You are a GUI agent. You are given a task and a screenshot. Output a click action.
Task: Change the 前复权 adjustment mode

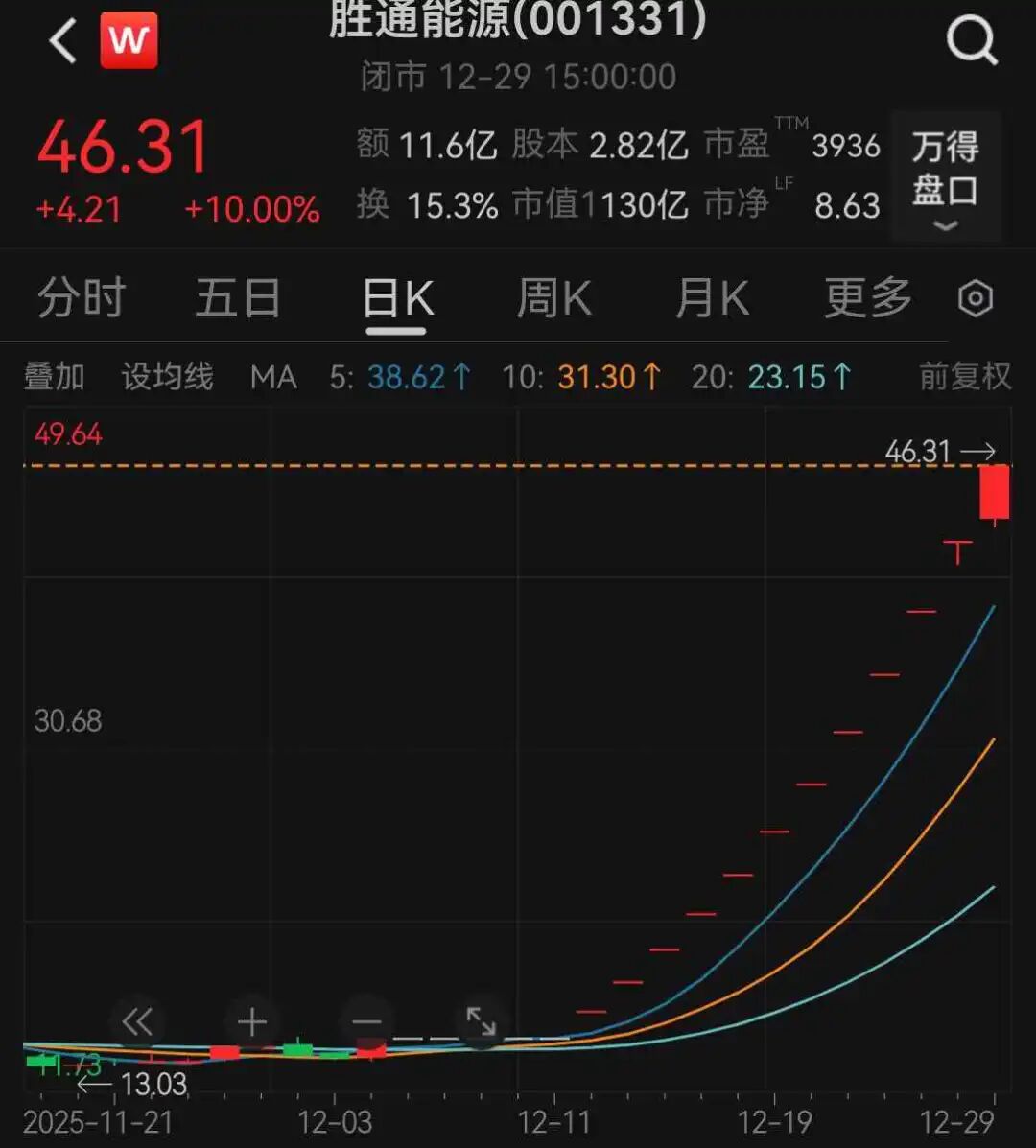964,377
